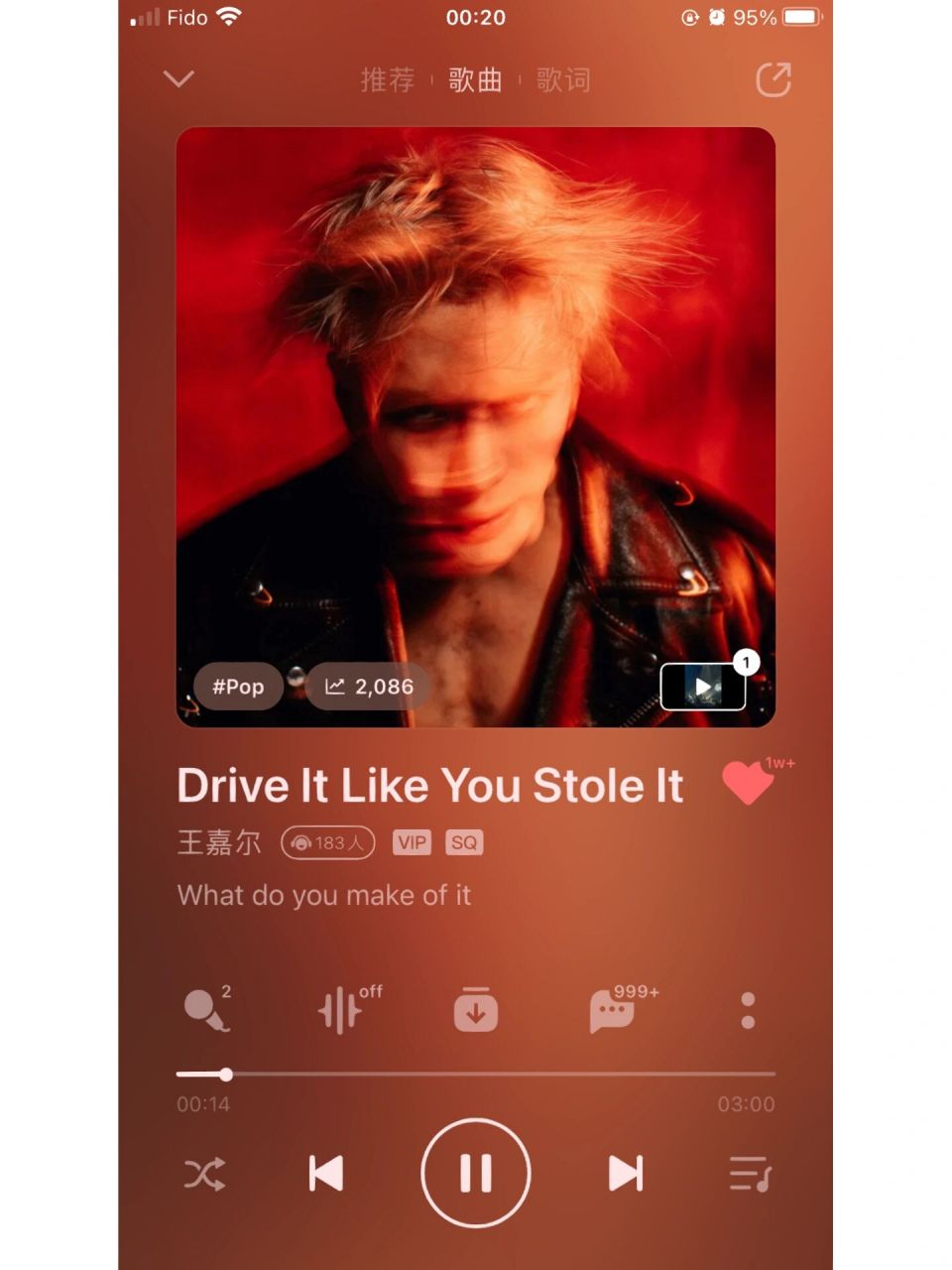Collapse the player with the down chevron
Screen dimensions: 952x1270
[x=178, y=78]
